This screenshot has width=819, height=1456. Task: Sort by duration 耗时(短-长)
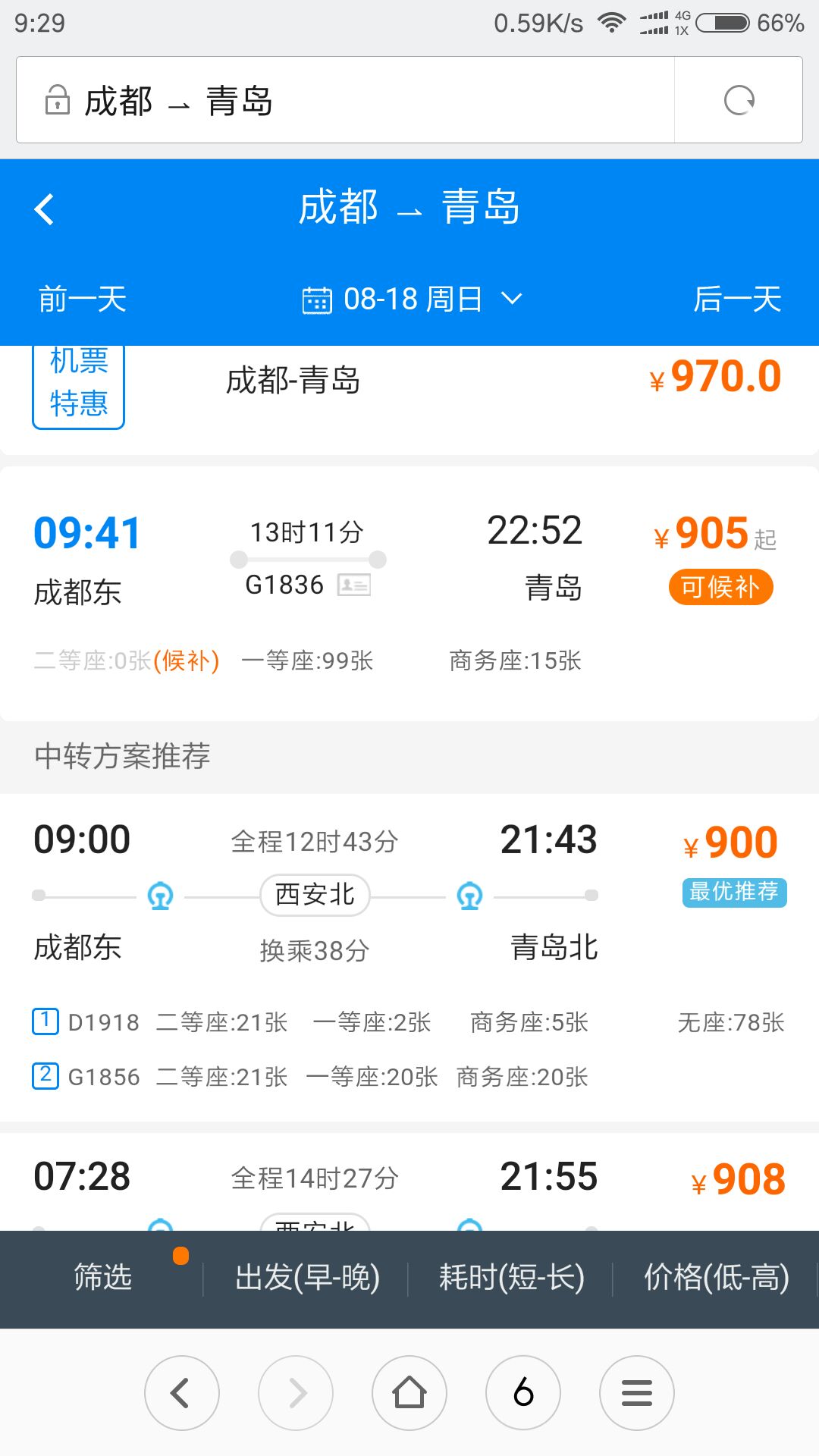(x=512, y=1278)
